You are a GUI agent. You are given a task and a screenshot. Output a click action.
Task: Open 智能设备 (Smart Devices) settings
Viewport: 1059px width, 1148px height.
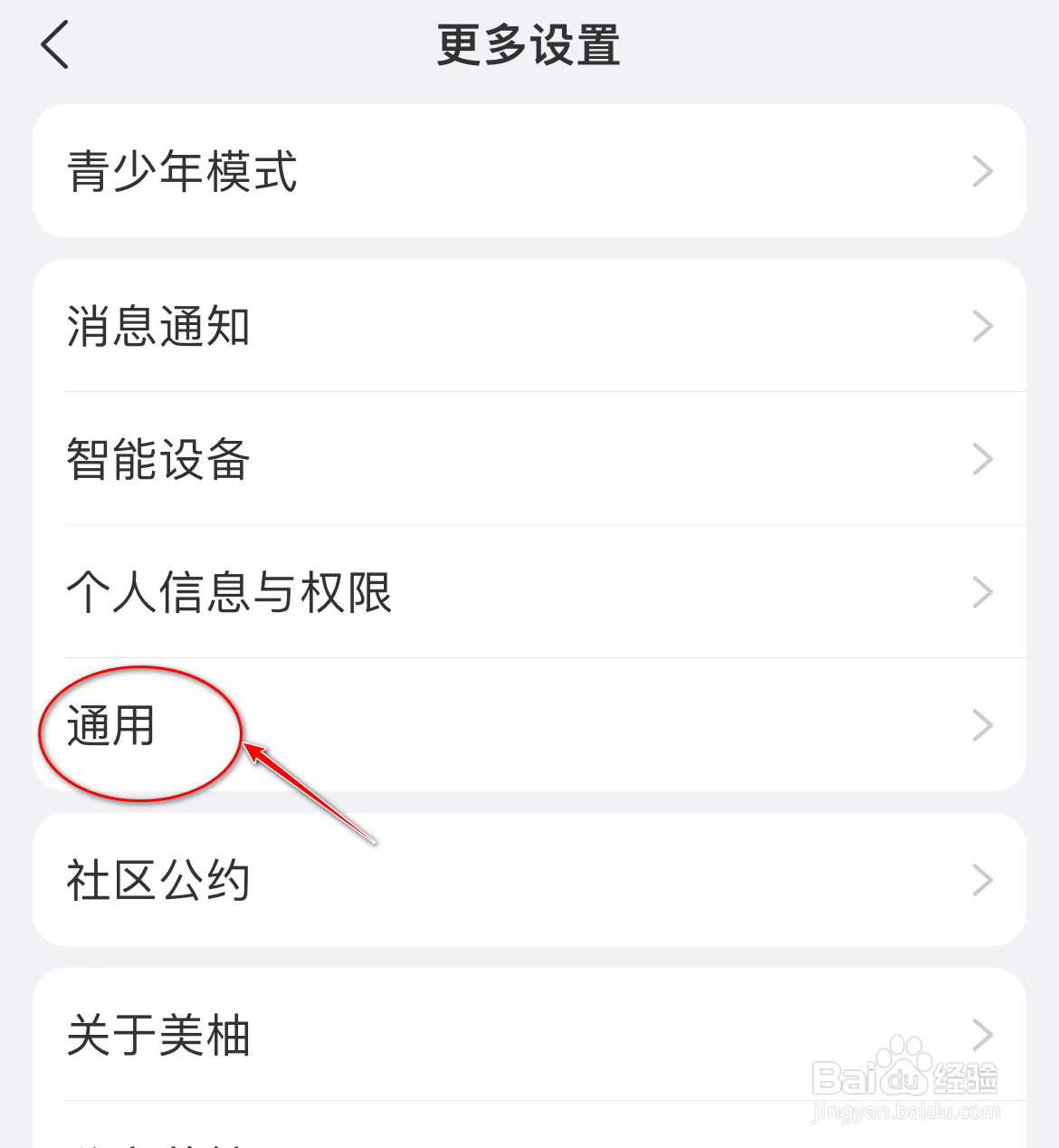(158, 459)
